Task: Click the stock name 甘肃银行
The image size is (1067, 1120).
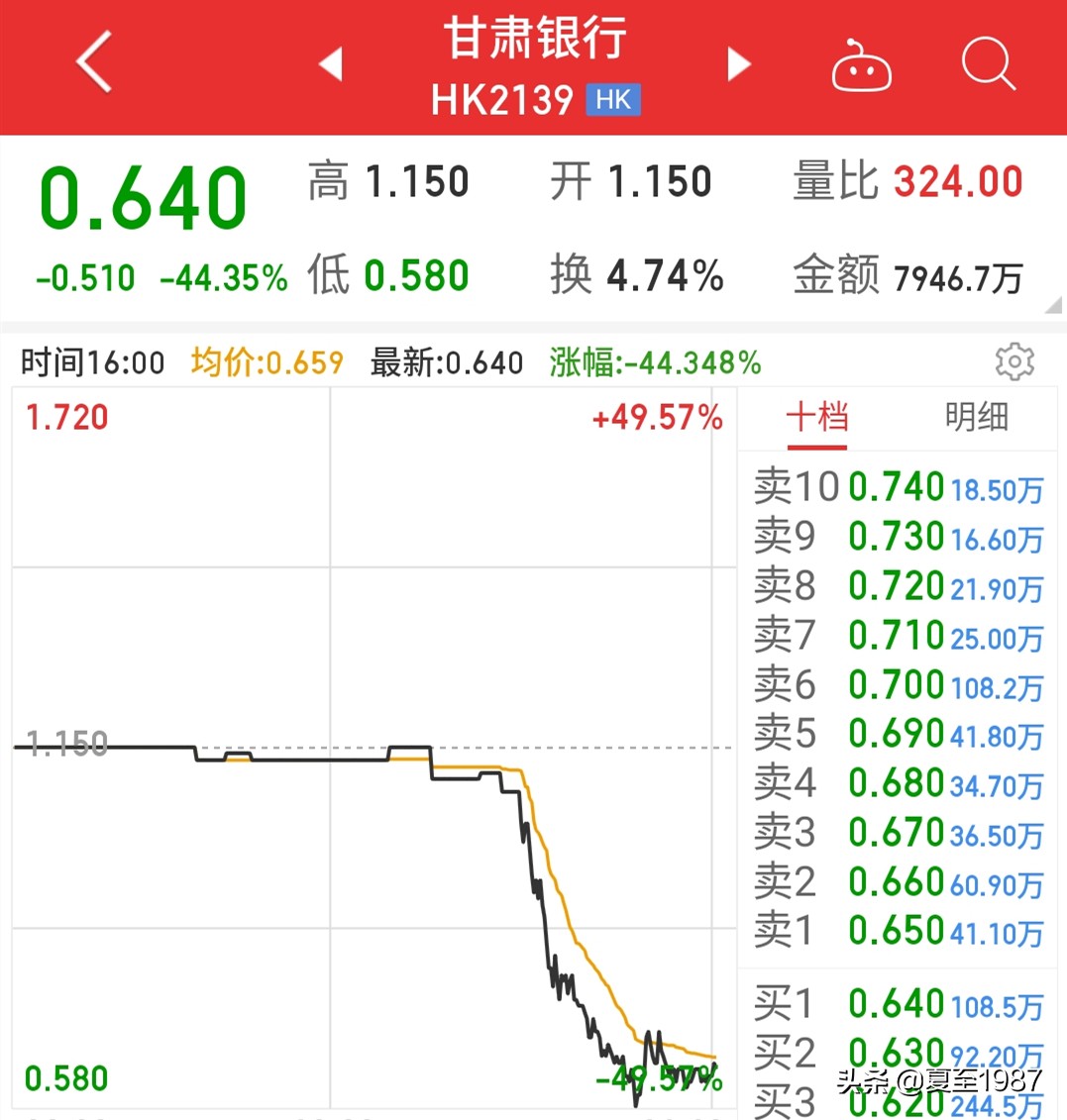Action: point(534,38)
